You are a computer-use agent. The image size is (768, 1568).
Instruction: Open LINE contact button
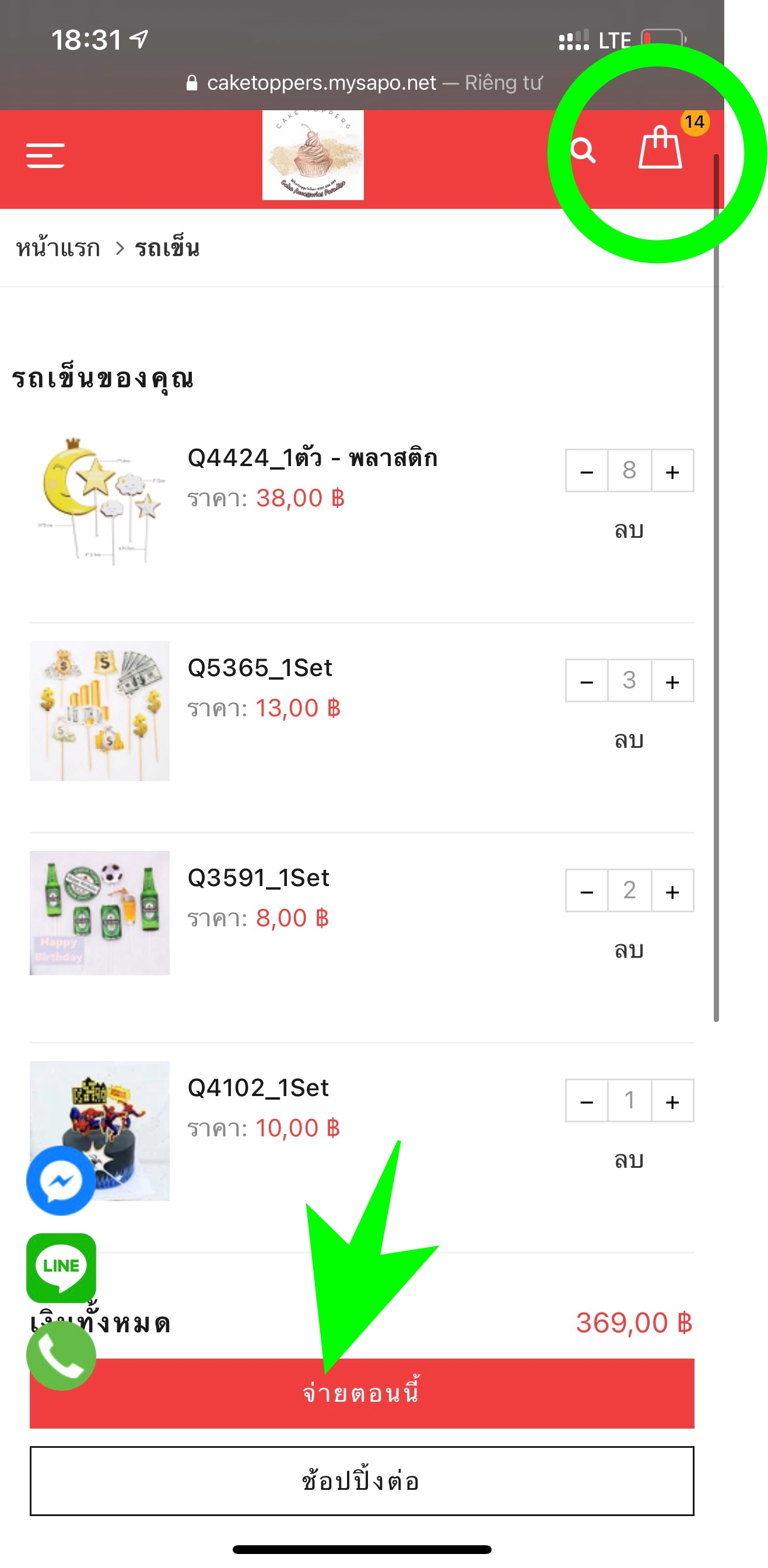61,1266
